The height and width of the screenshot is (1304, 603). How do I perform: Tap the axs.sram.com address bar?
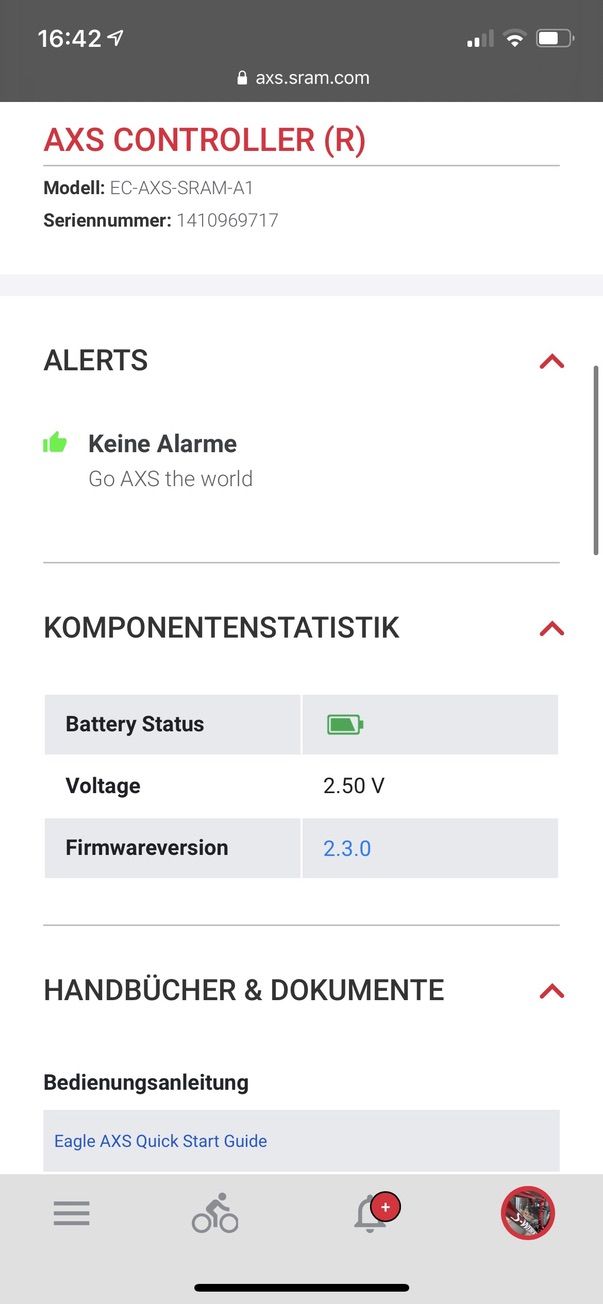pyautogui.click(x=303, y=78)
